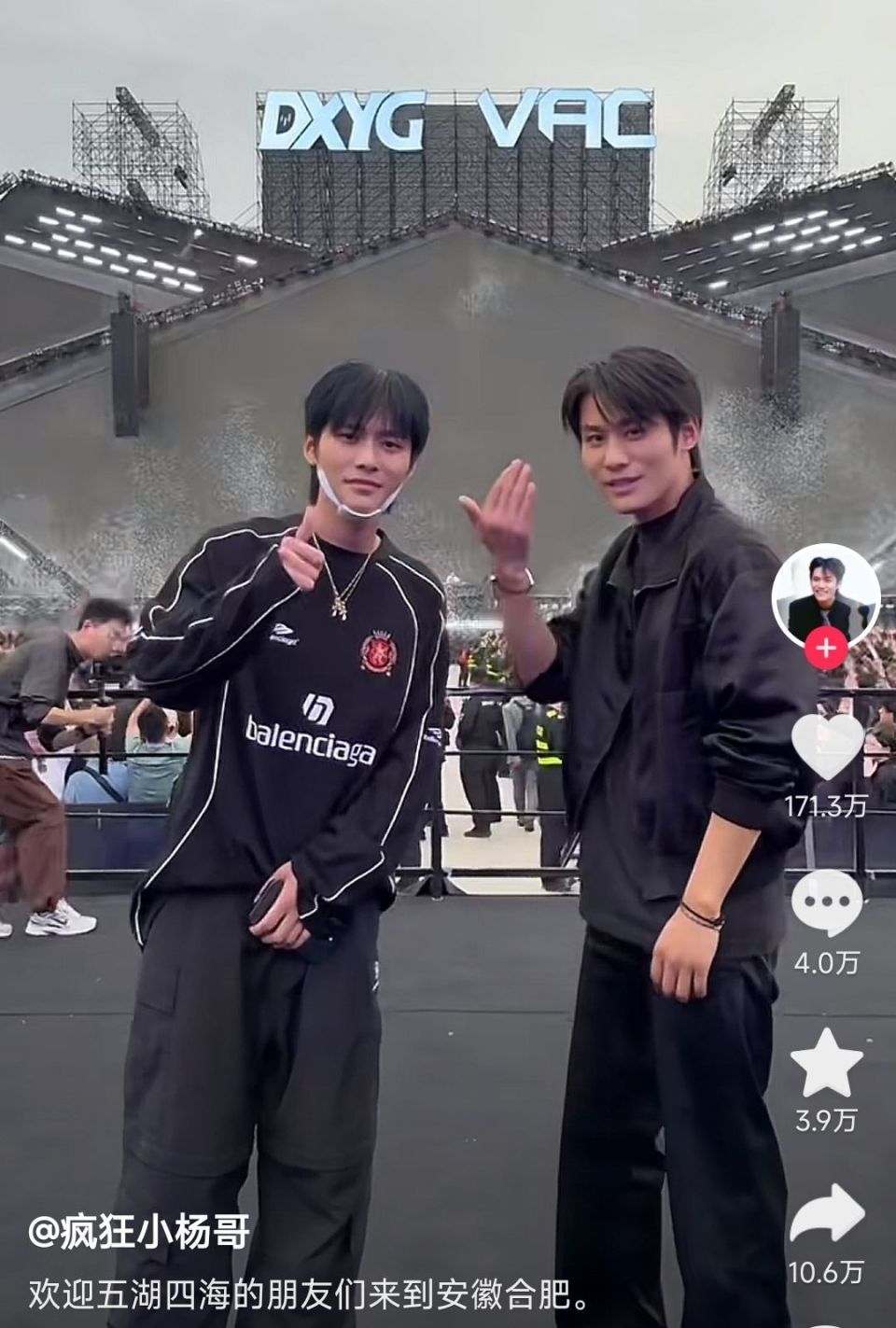Open the @疯狂小杨哥 username link

139,1234
